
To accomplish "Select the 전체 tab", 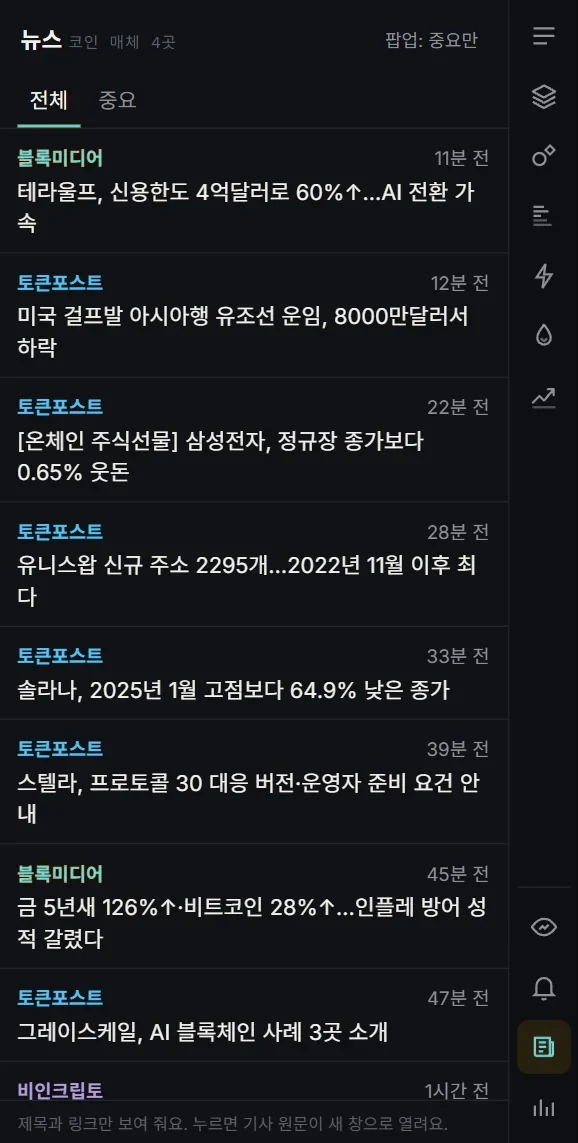I will tap(49, 100).
